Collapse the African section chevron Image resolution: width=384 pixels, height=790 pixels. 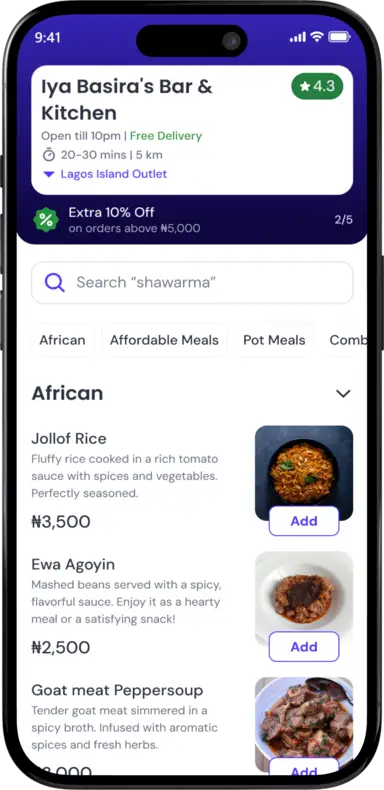343,393
